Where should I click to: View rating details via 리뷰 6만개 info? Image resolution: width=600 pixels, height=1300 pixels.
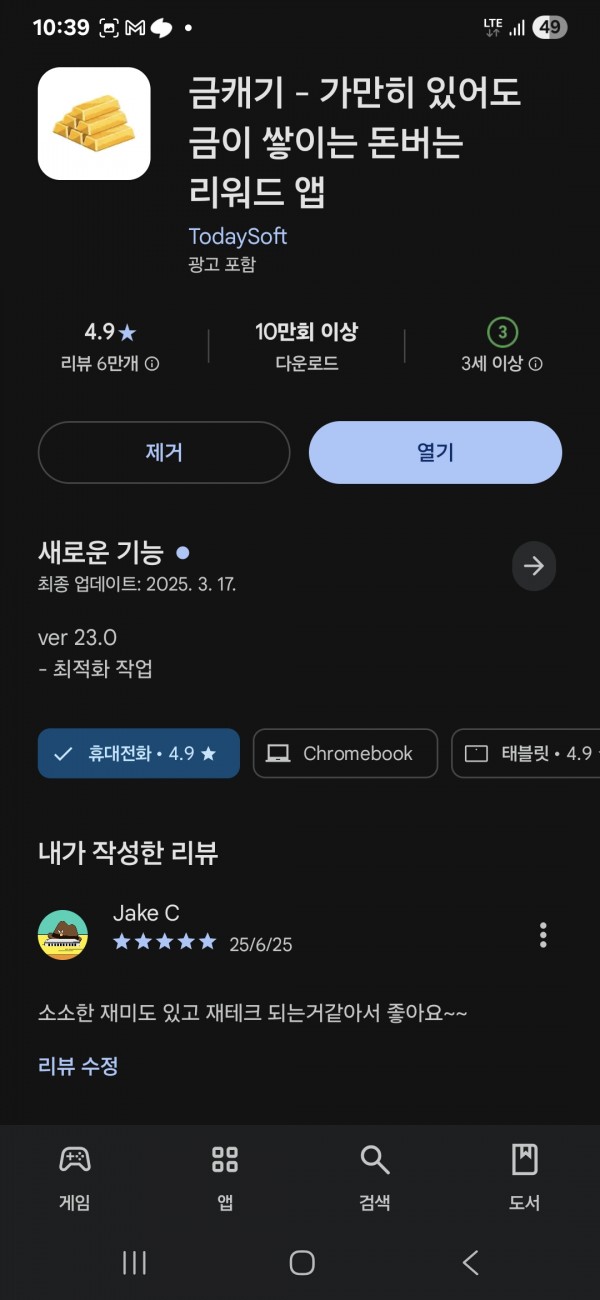(110, 364)
